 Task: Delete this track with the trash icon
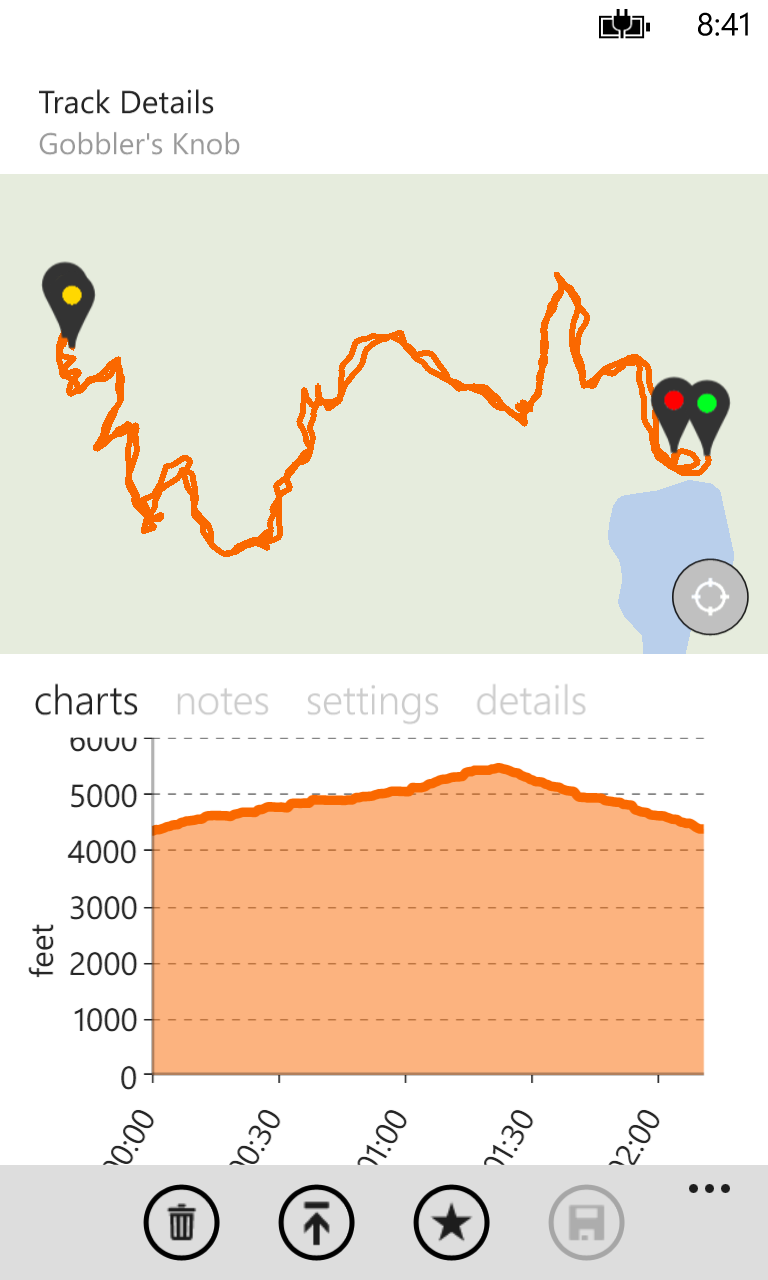click(x=181, y=1222)
